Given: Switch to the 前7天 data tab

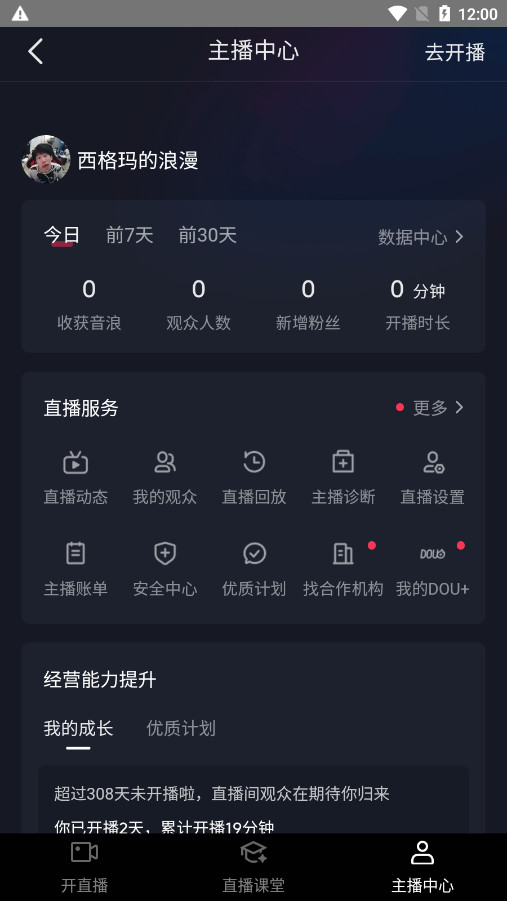Looking at the screenshot, I should pos(129,235).
